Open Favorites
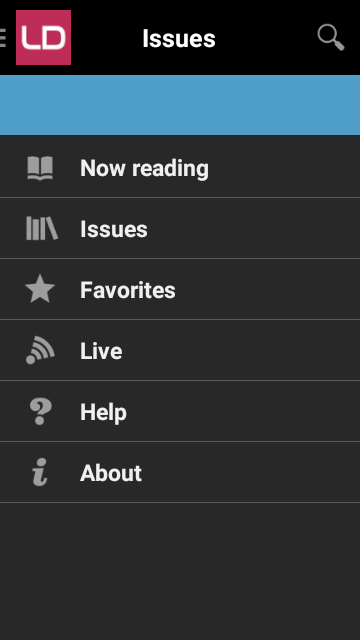Image resolution: width=360 pixels, height=640 pixels. 180,289
